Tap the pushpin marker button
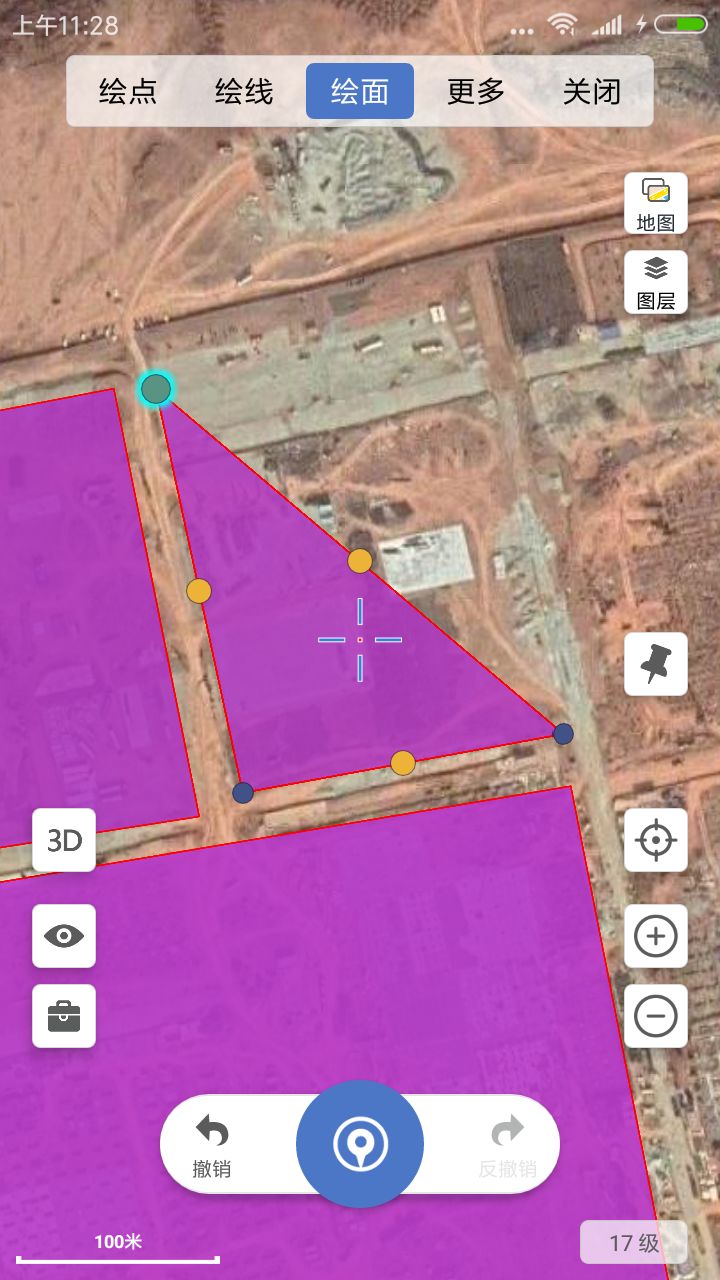This screenshot has width=720, height=1280. [x=656, y=664]
